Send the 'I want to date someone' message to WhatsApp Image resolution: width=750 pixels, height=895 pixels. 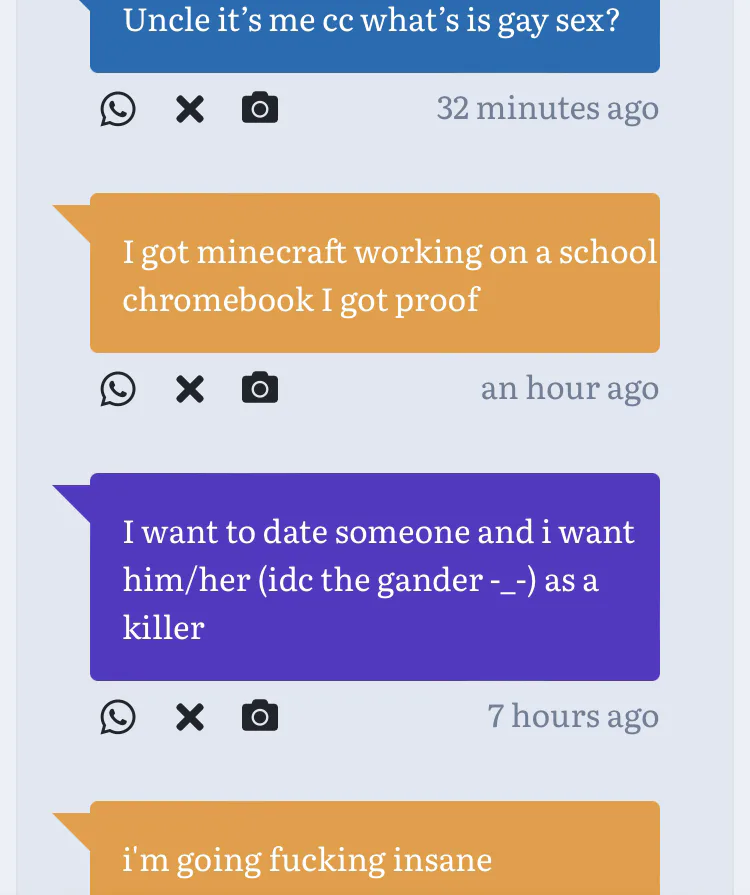click(x=118, y=716)
